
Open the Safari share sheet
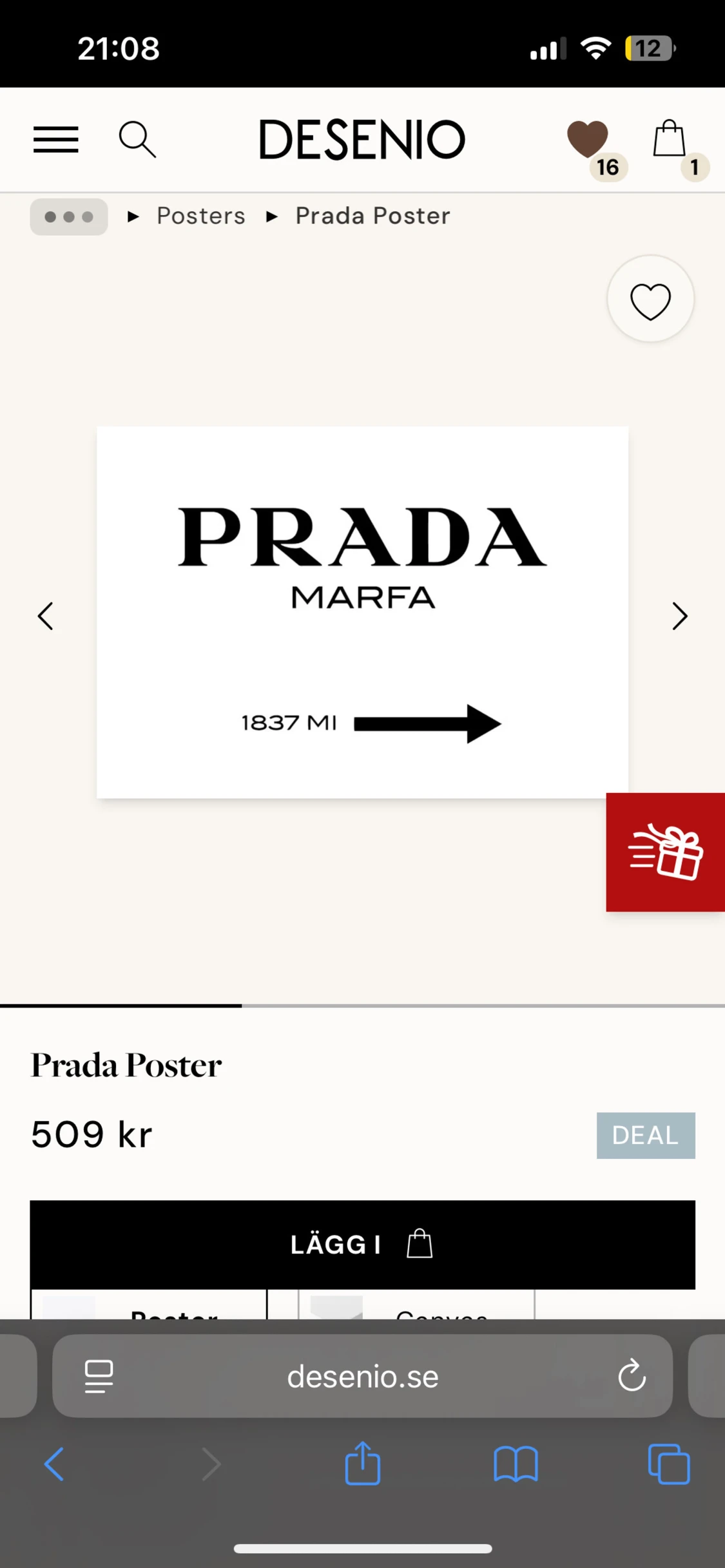pyautogui.click(x=363, y=1464)
